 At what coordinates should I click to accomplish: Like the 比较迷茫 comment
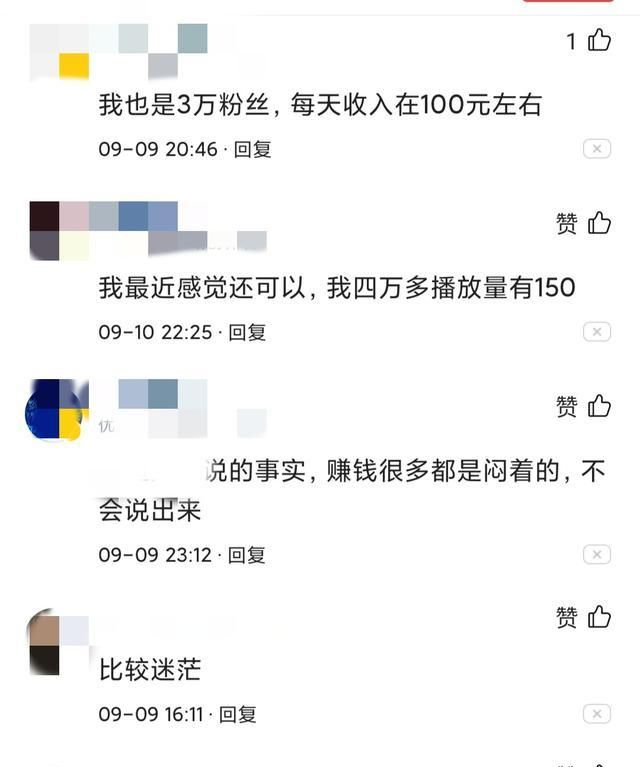click(x=599, y=617)
